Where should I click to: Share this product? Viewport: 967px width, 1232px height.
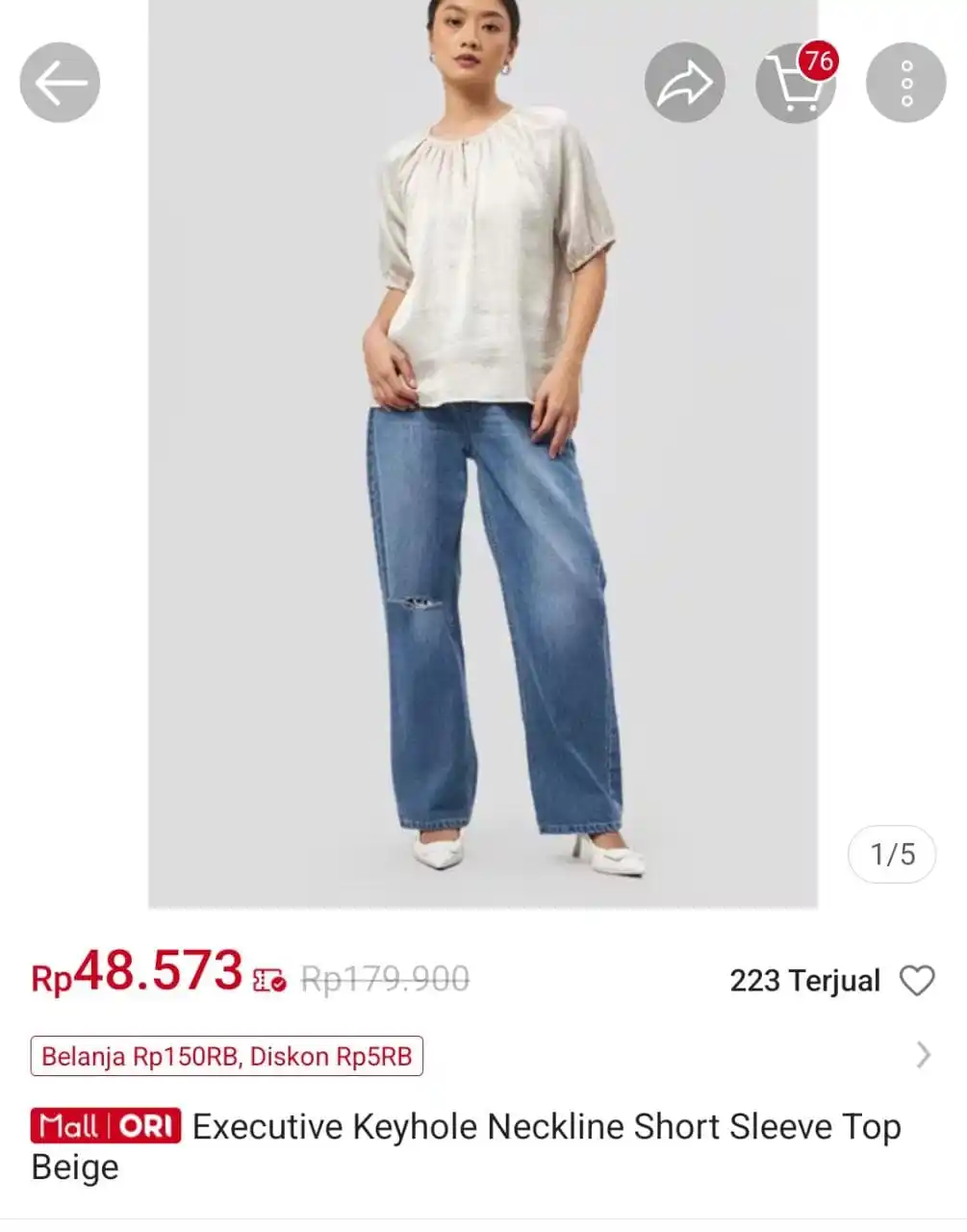pyautogui.click(x=684, y=83)
